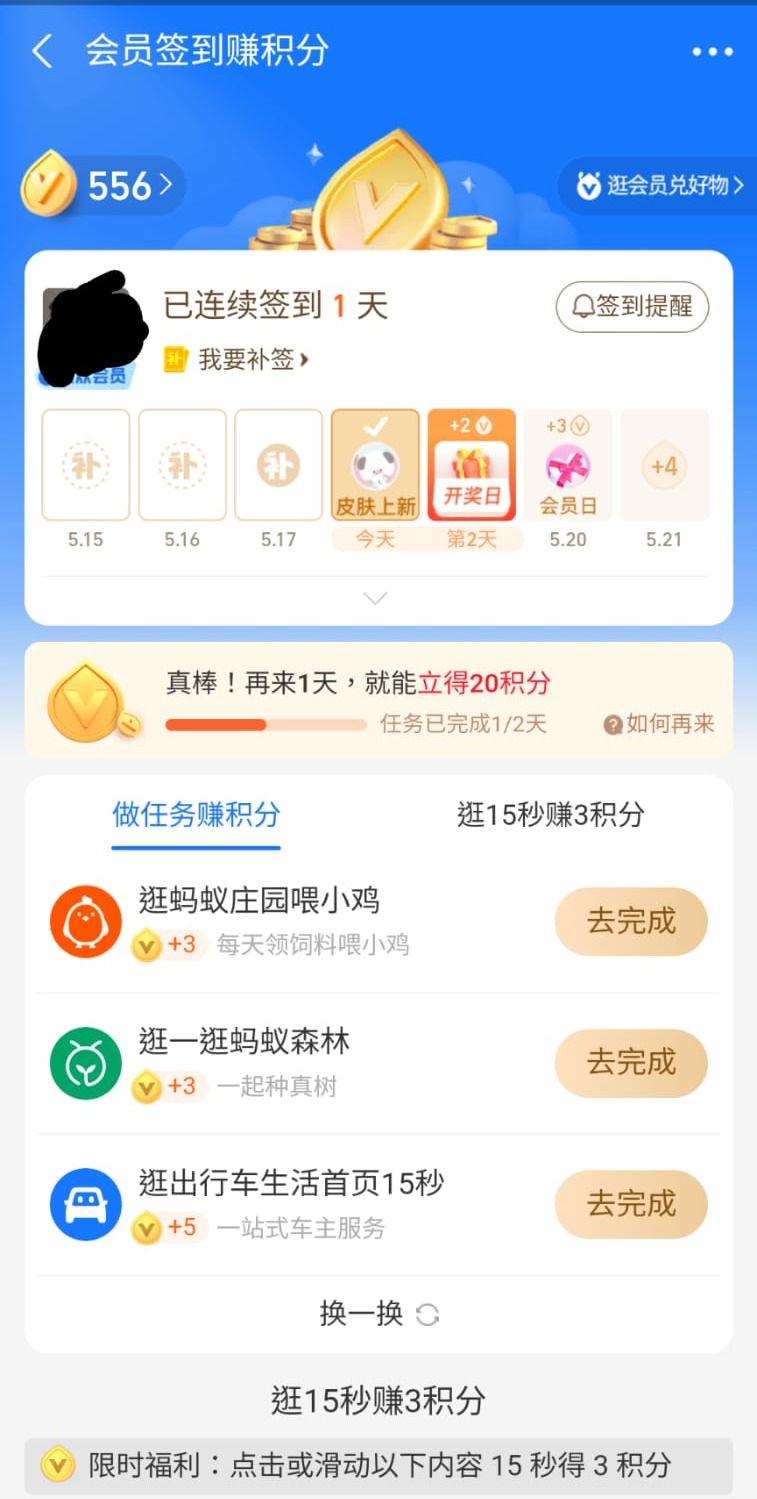The image size is (757, 1499).
Task: Open the 会员日 5.20 tile
Action: pyautogui.click(x=568, y=465)
